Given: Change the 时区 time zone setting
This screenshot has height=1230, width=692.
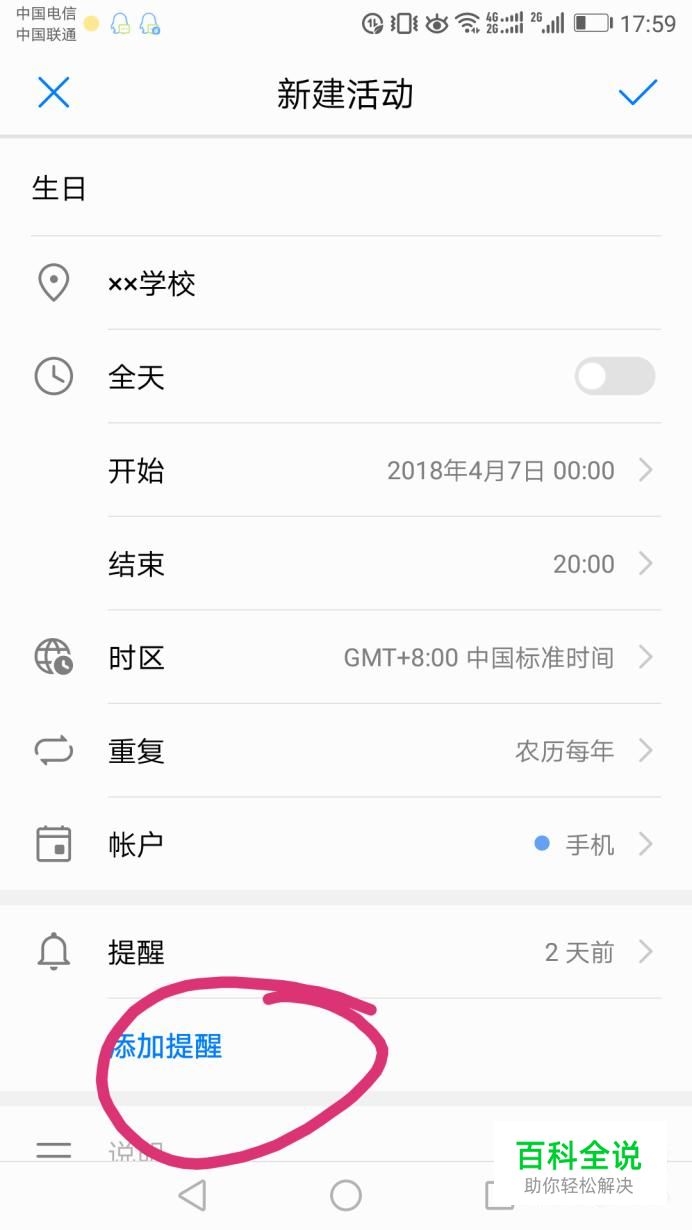Looking at the screenshot, I should [x=346, y=658].
